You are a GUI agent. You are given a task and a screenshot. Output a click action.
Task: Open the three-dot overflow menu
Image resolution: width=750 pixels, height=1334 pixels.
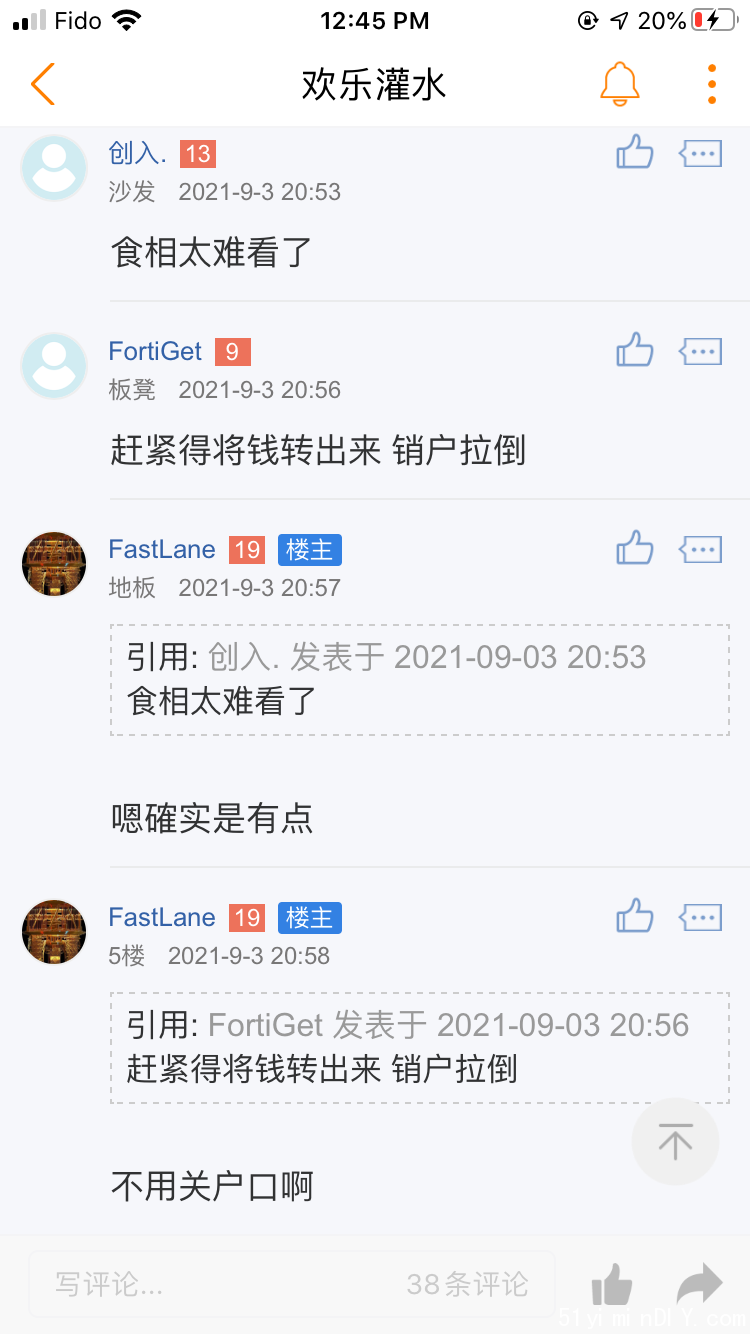coord(711,84)
